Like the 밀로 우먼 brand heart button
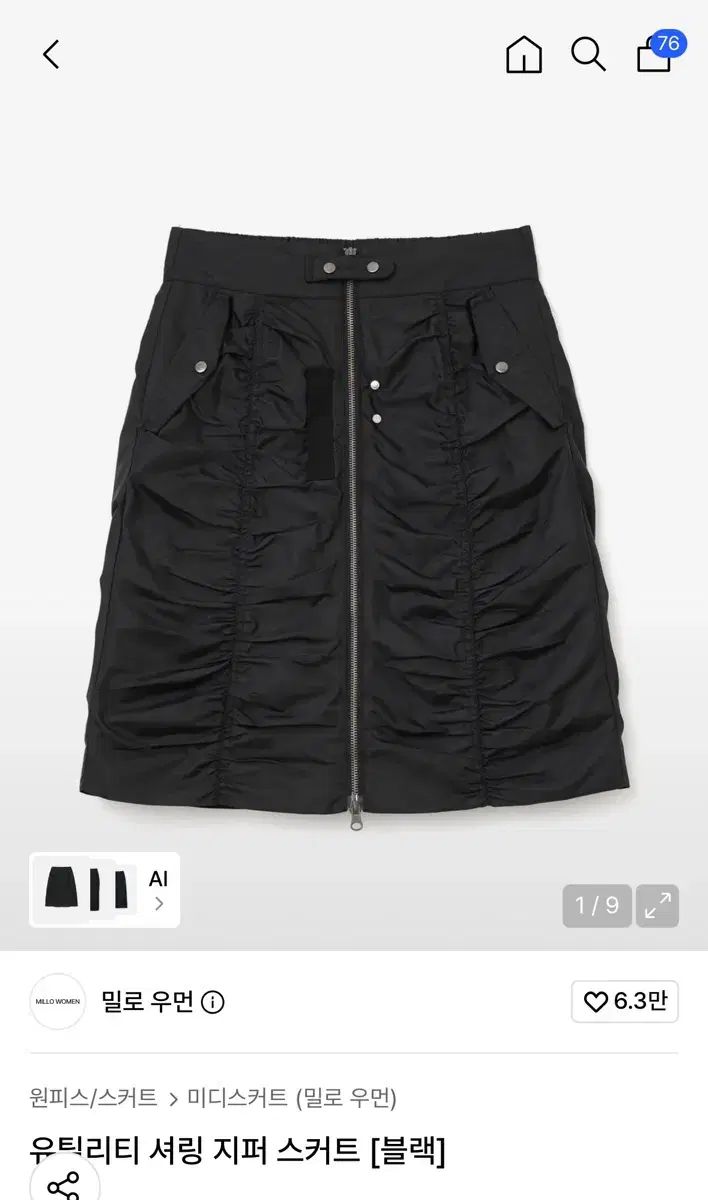 [x=625, y=1002]
